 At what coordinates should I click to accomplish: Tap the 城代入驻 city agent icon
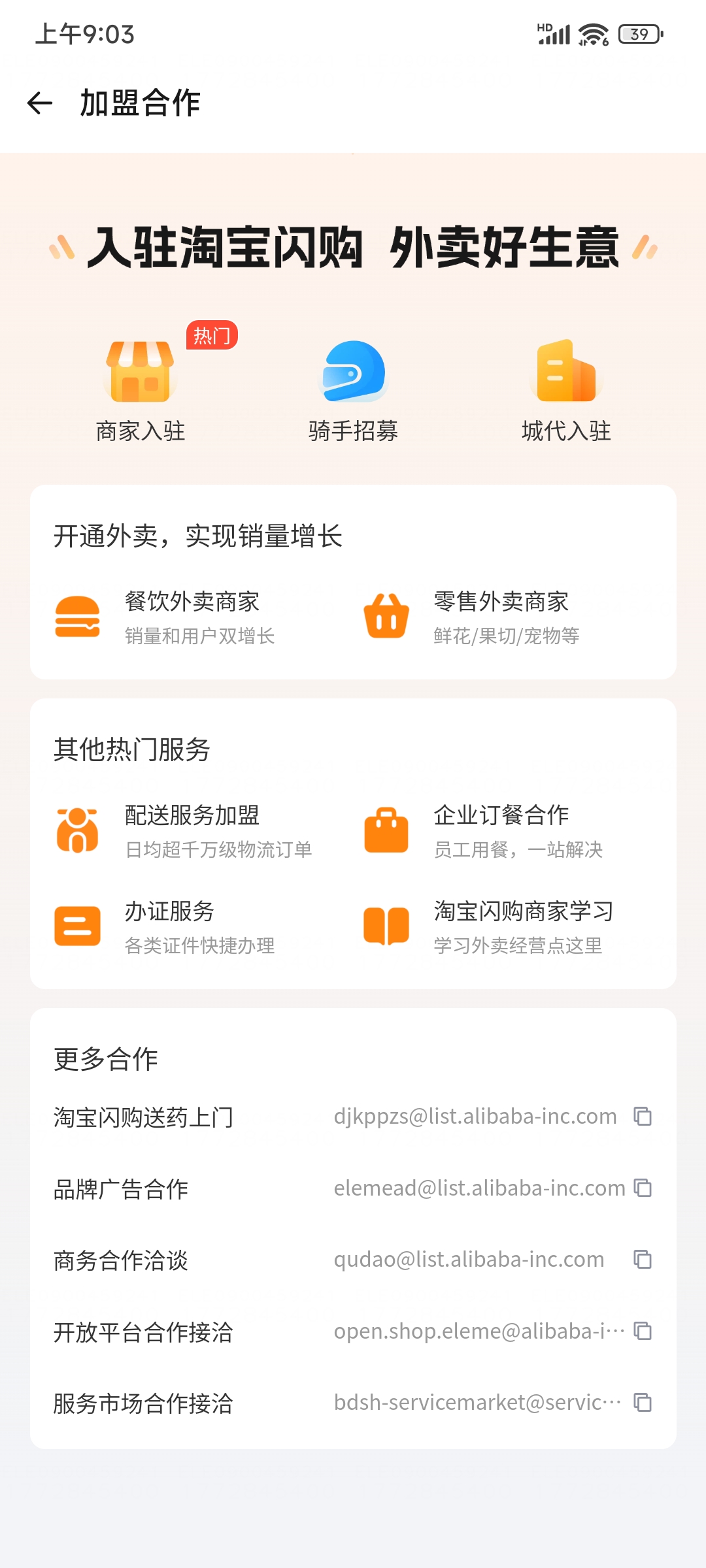tap(565, 372)
